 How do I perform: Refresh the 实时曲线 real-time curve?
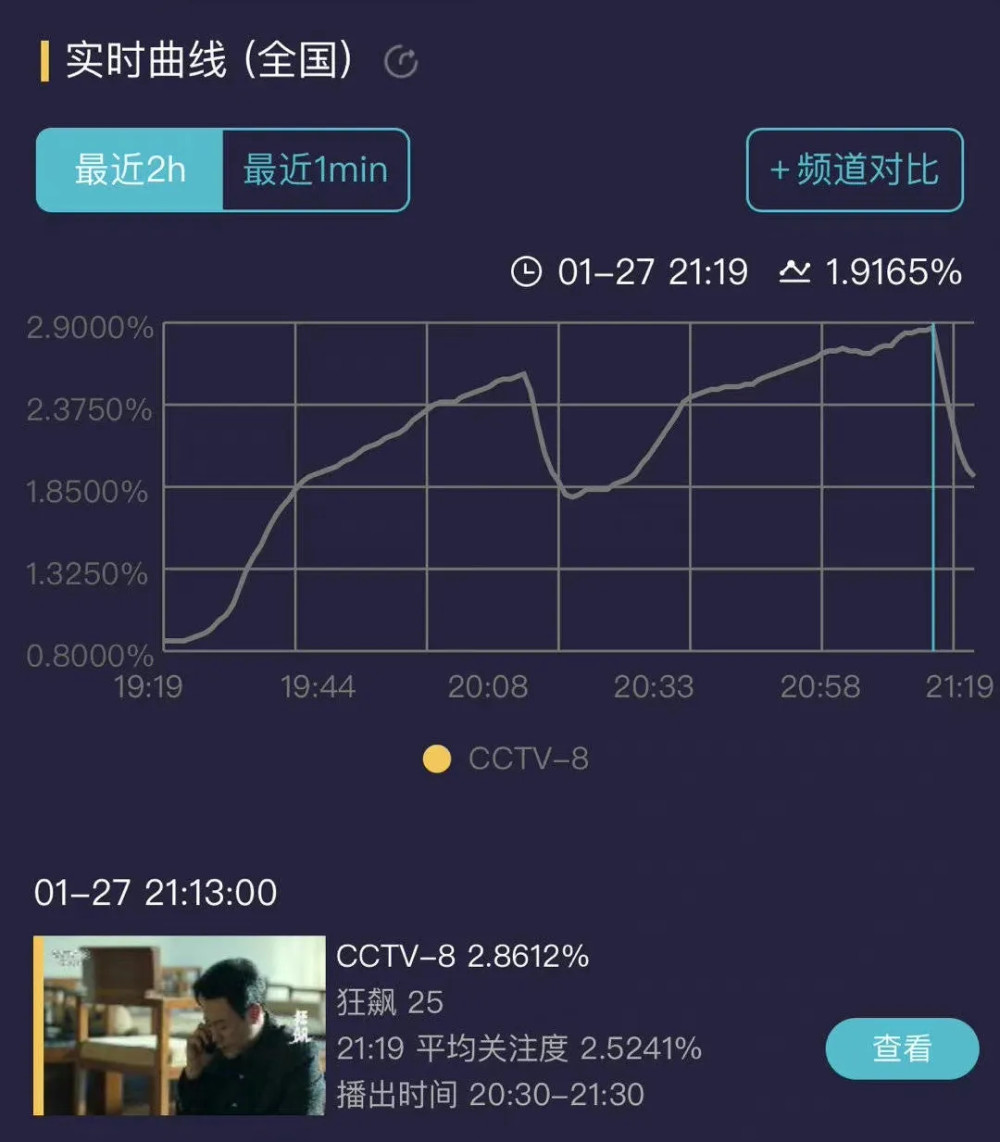pos(401,62)
